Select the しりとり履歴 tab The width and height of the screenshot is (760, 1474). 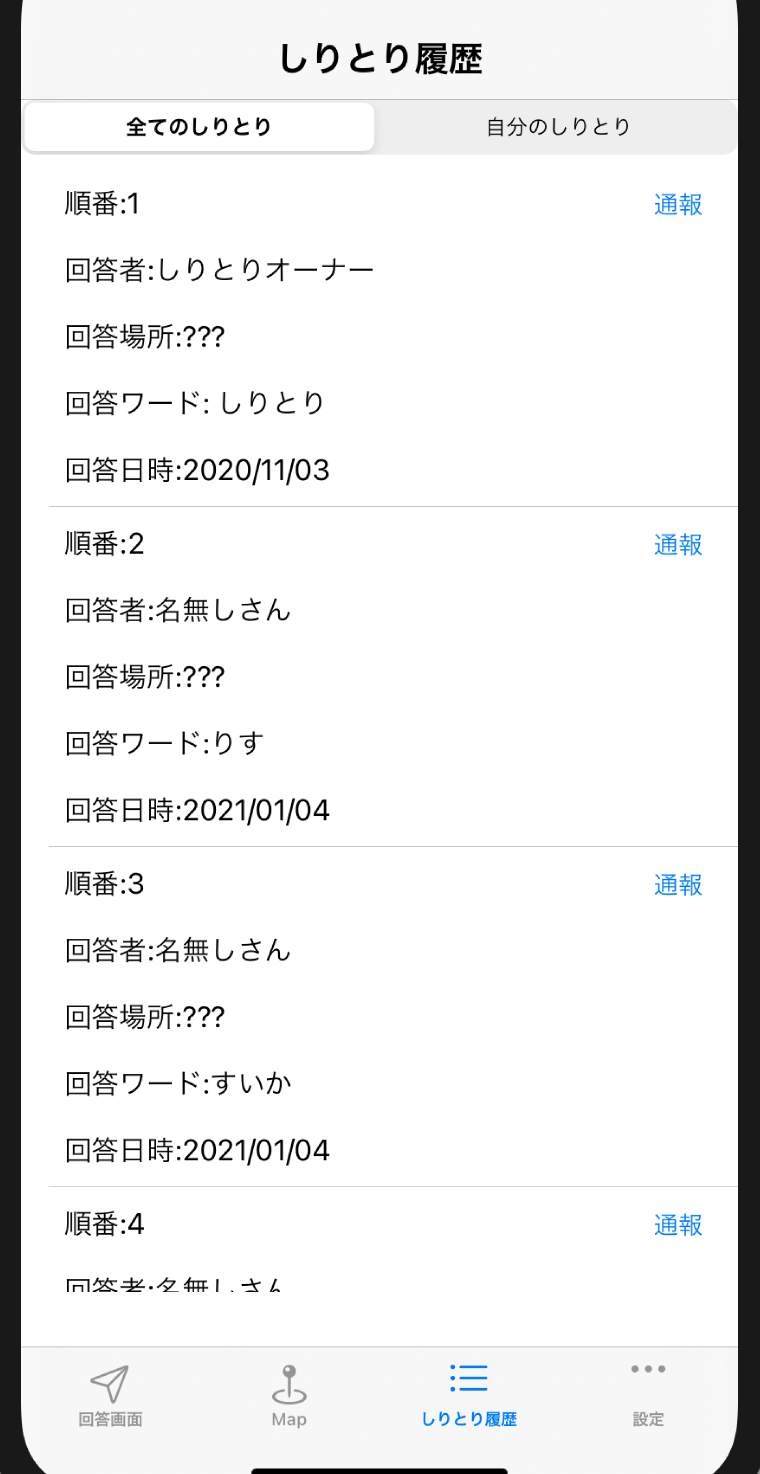click(x=468, y=1395)
